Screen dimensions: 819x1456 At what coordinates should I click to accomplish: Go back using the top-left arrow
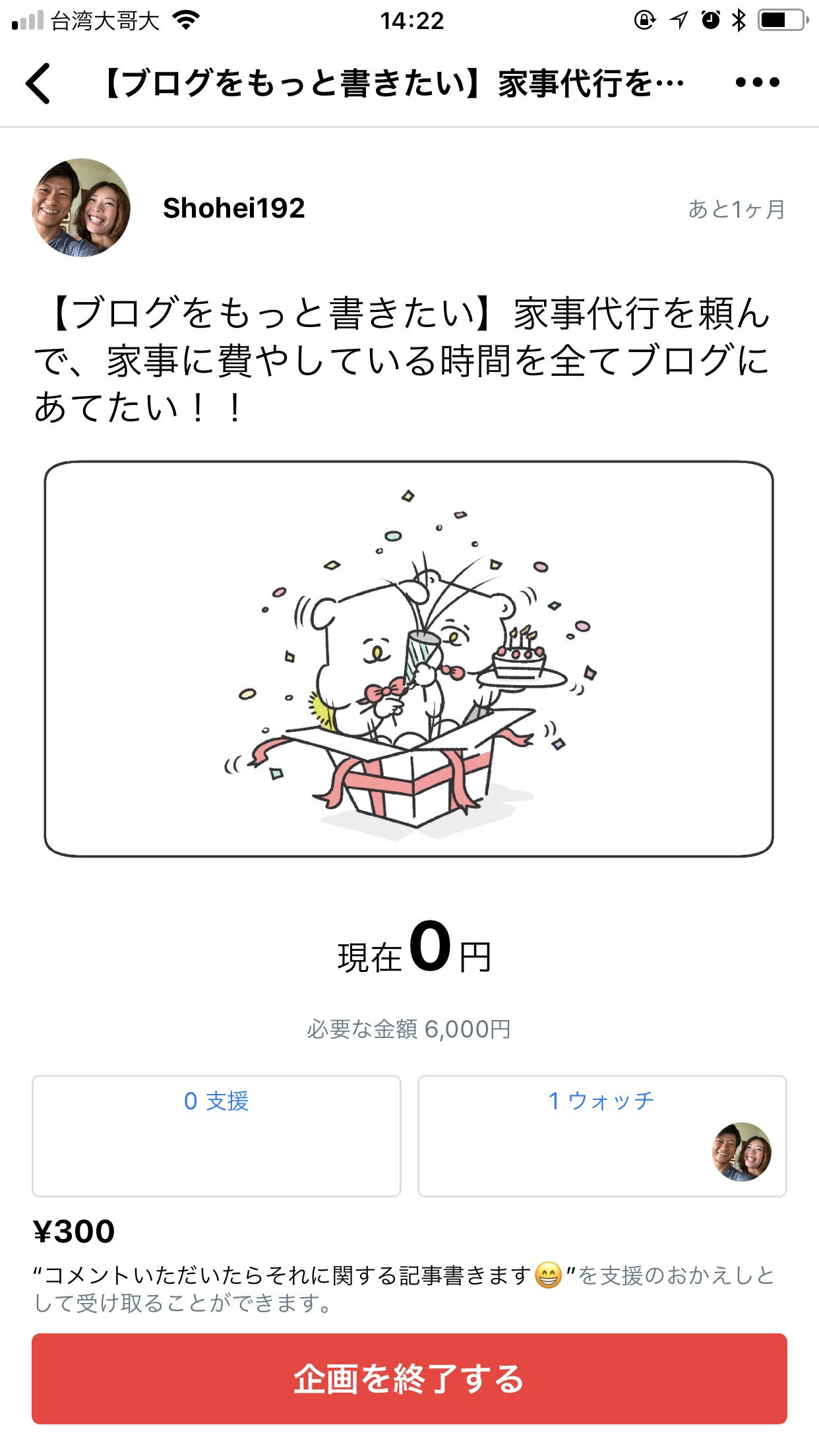click(38, 83)
